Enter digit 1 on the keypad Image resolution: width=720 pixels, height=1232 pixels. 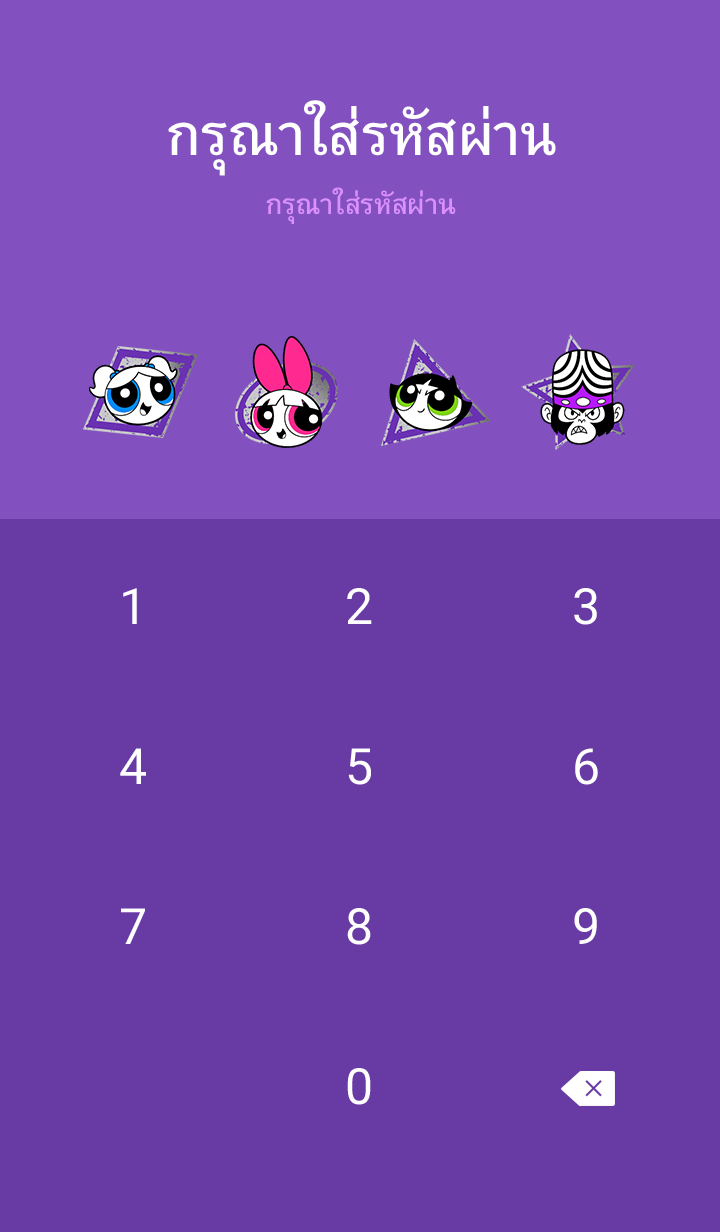click(133, 607)
